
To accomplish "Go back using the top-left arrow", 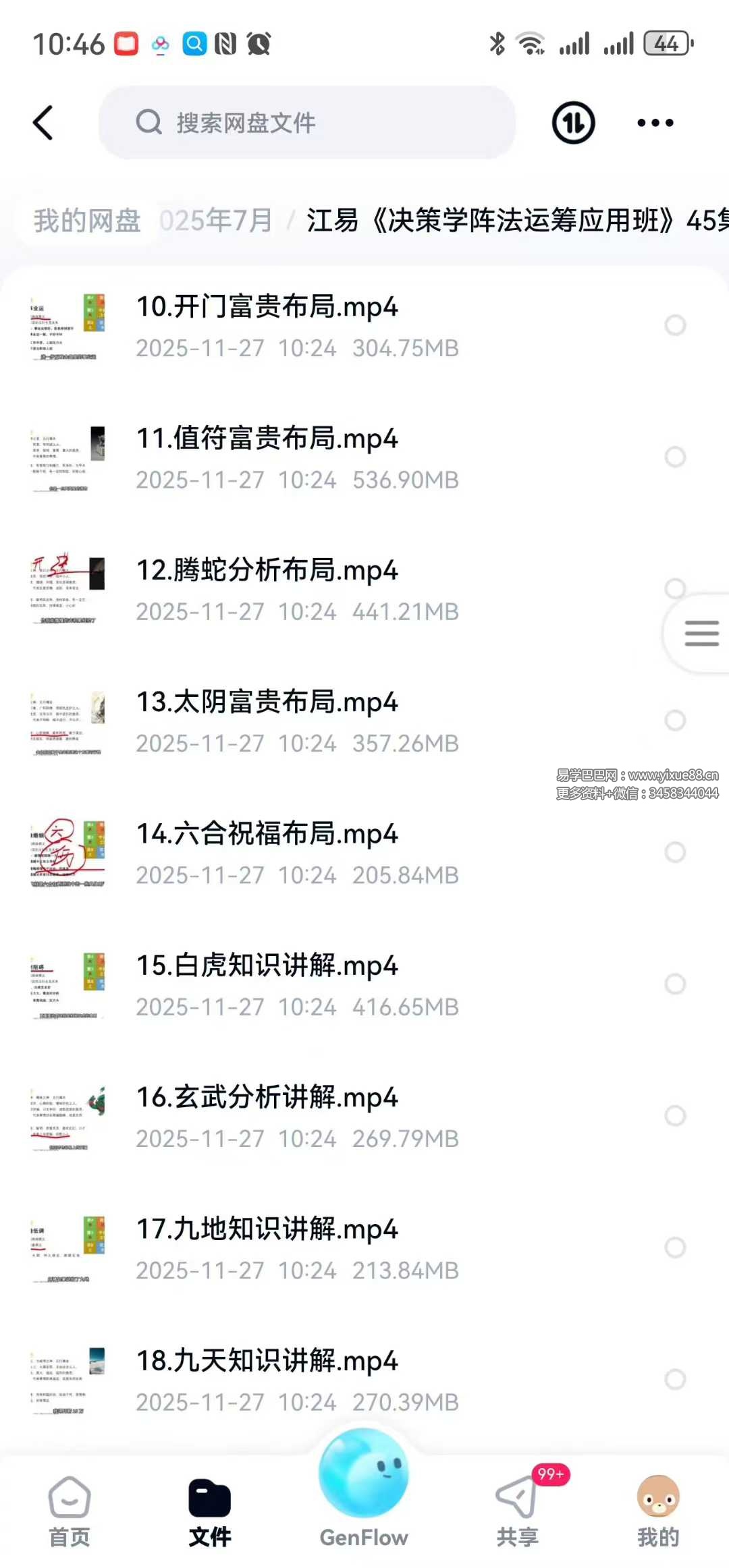I will tap(43, 123).
